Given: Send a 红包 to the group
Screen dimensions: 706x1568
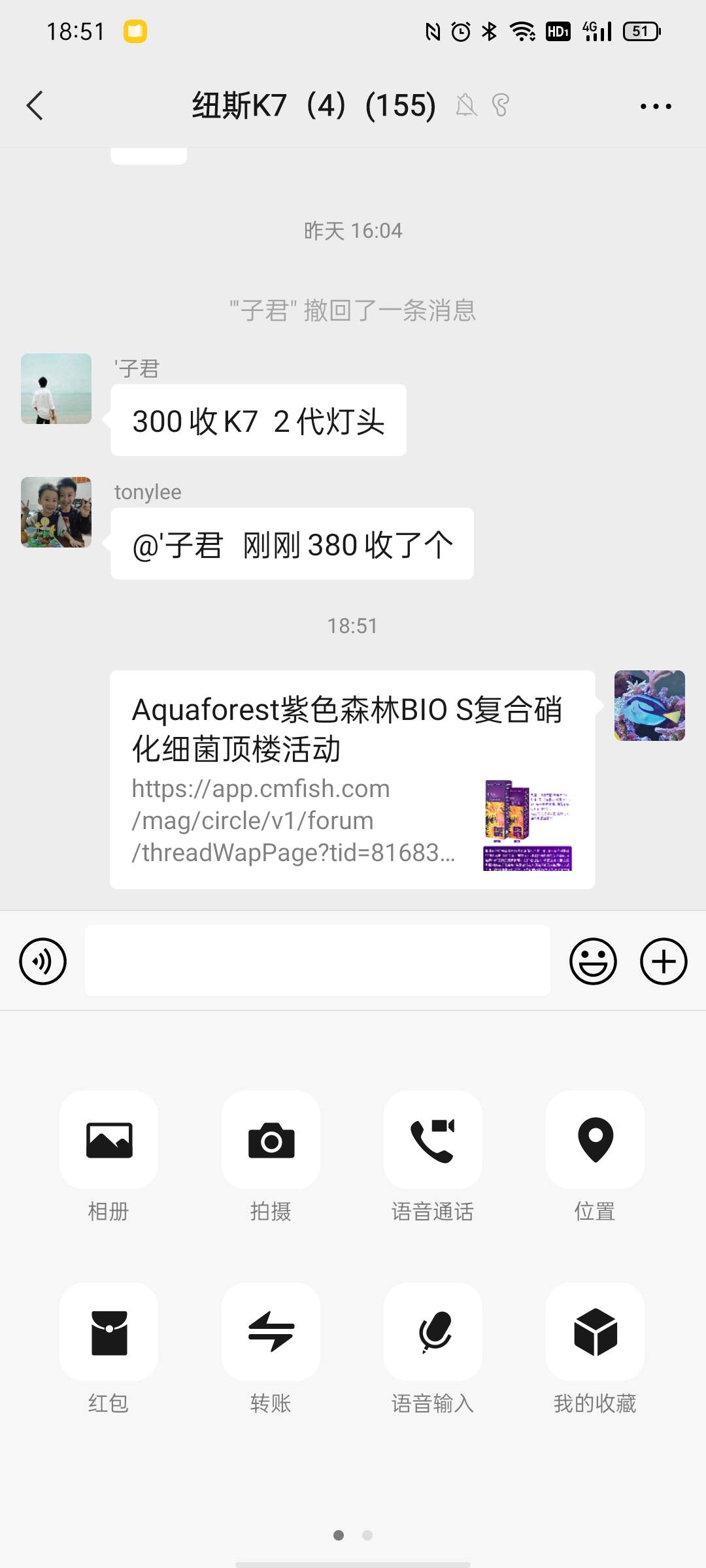Looking at the screenshot, I should [109, 1332].
